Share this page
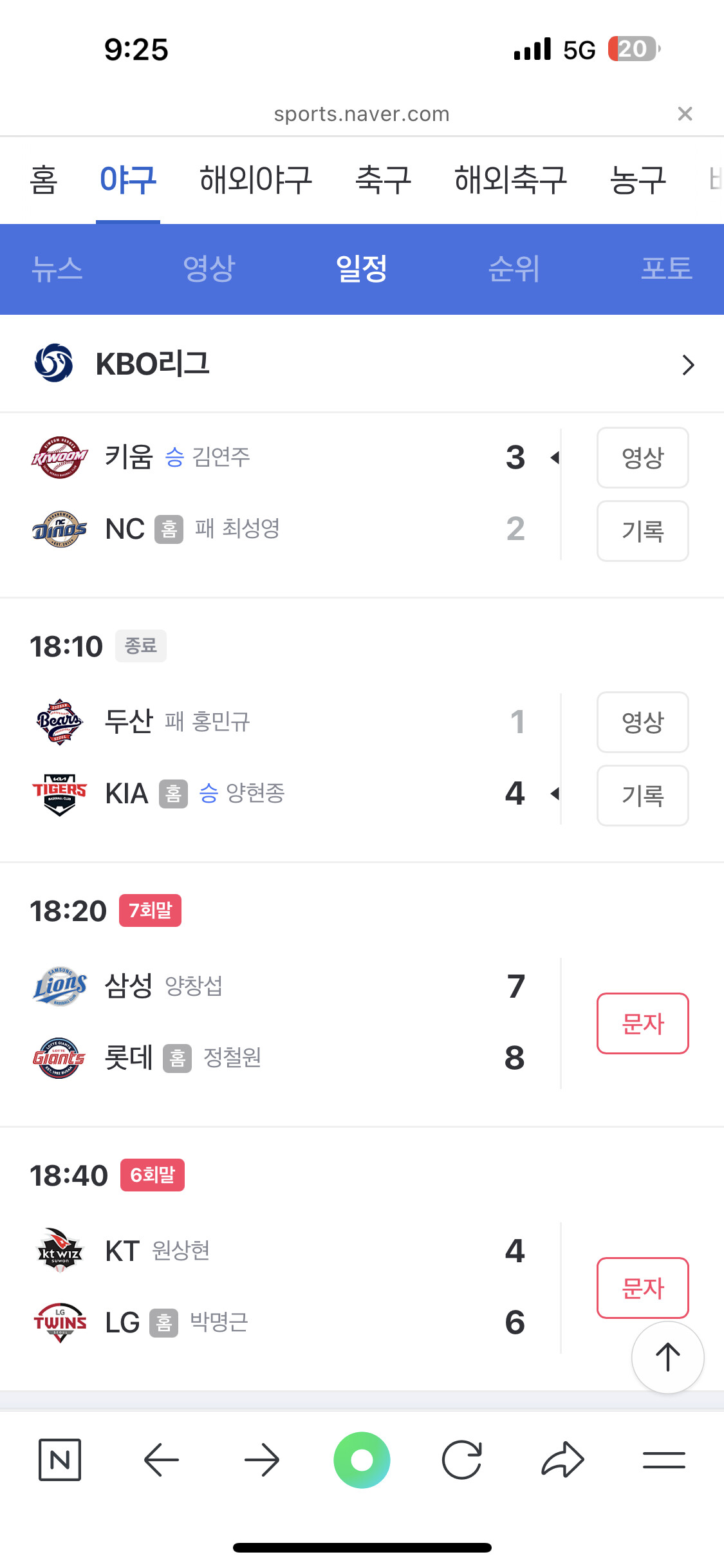This screenshot has height=1568, width=724. point(562,1460)
